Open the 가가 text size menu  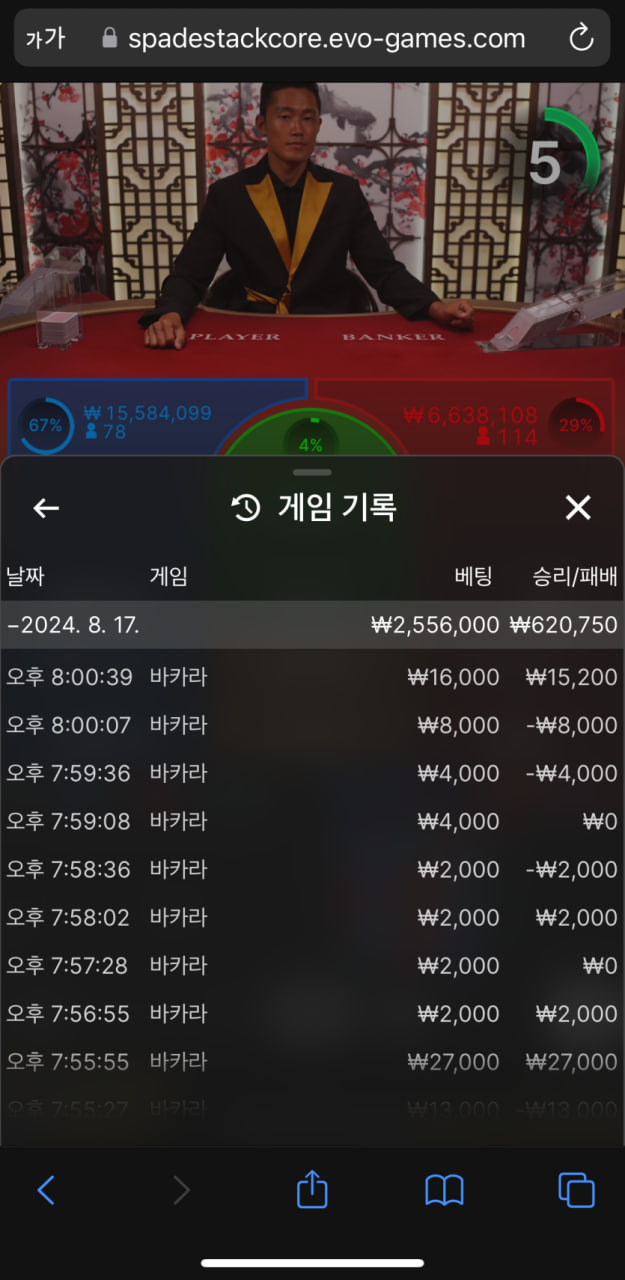(45, 39)
